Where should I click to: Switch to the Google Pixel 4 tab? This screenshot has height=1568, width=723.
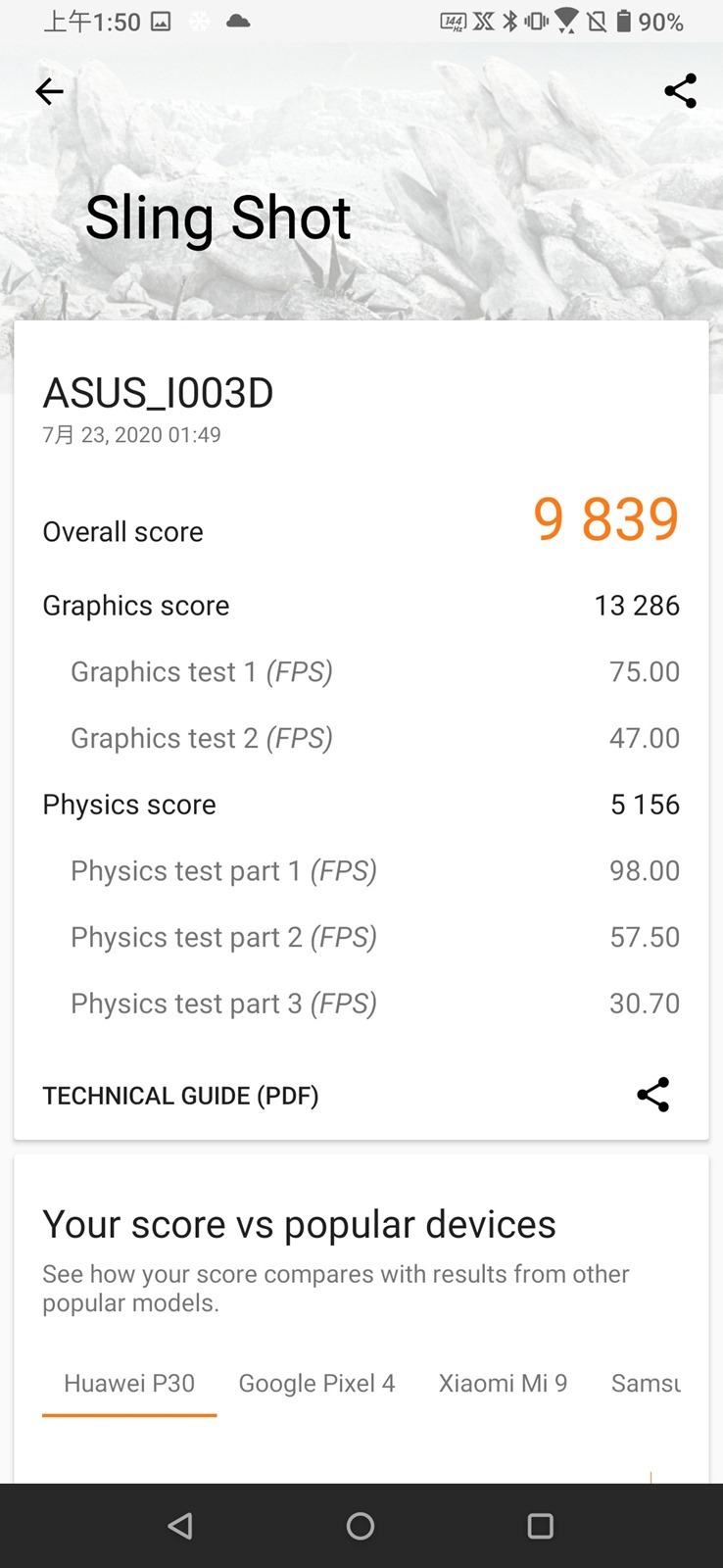coord(316,1383)
